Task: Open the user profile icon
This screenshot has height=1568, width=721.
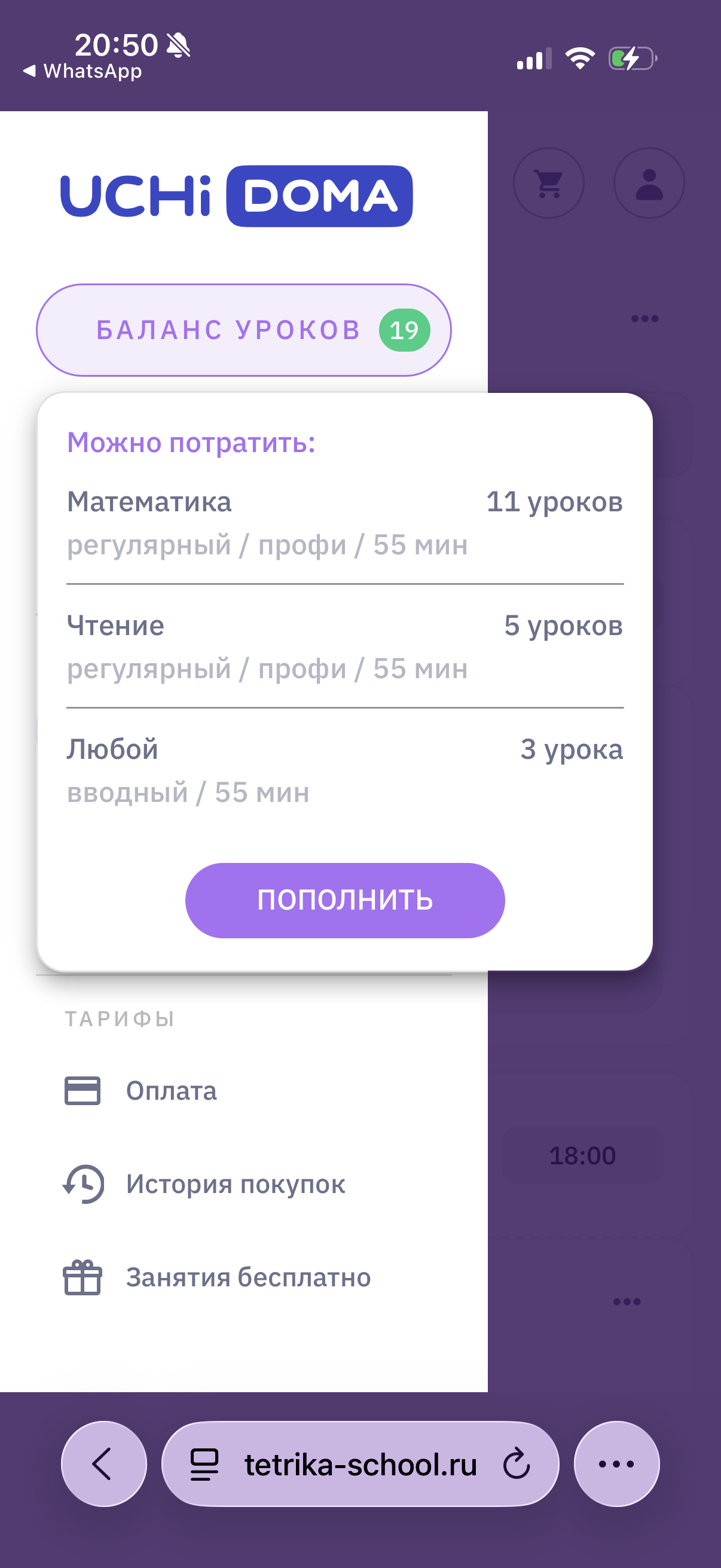Action: click(649, 182)
